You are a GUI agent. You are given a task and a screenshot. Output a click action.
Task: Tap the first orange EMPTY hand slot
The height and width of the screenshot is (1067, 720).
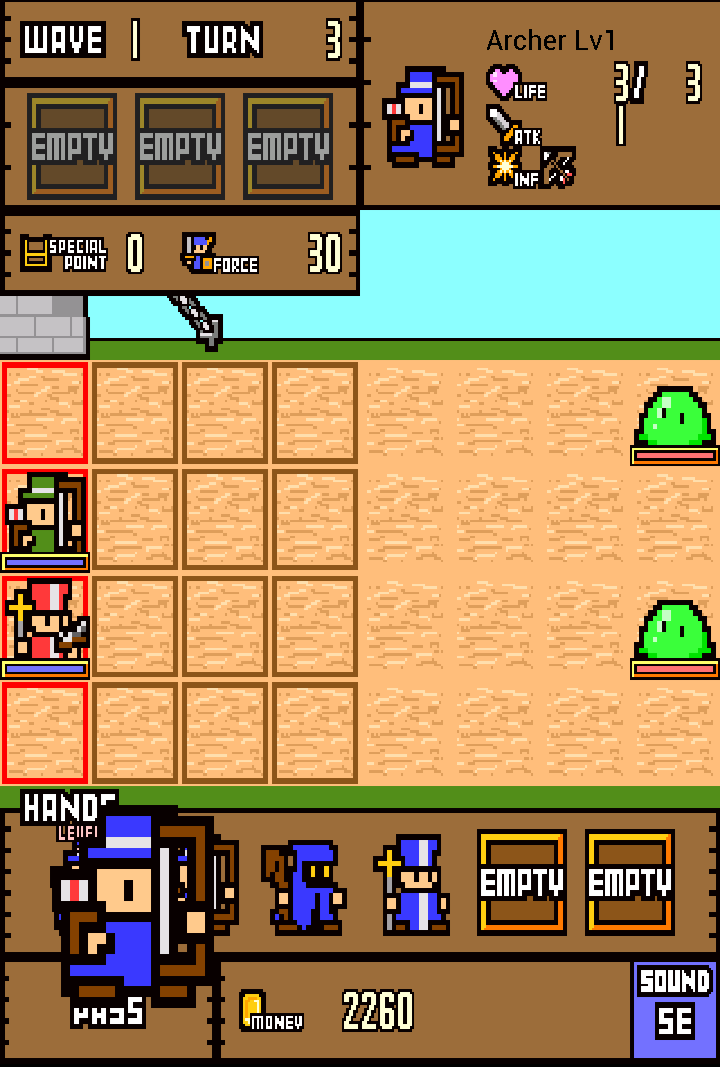(521, 882)
